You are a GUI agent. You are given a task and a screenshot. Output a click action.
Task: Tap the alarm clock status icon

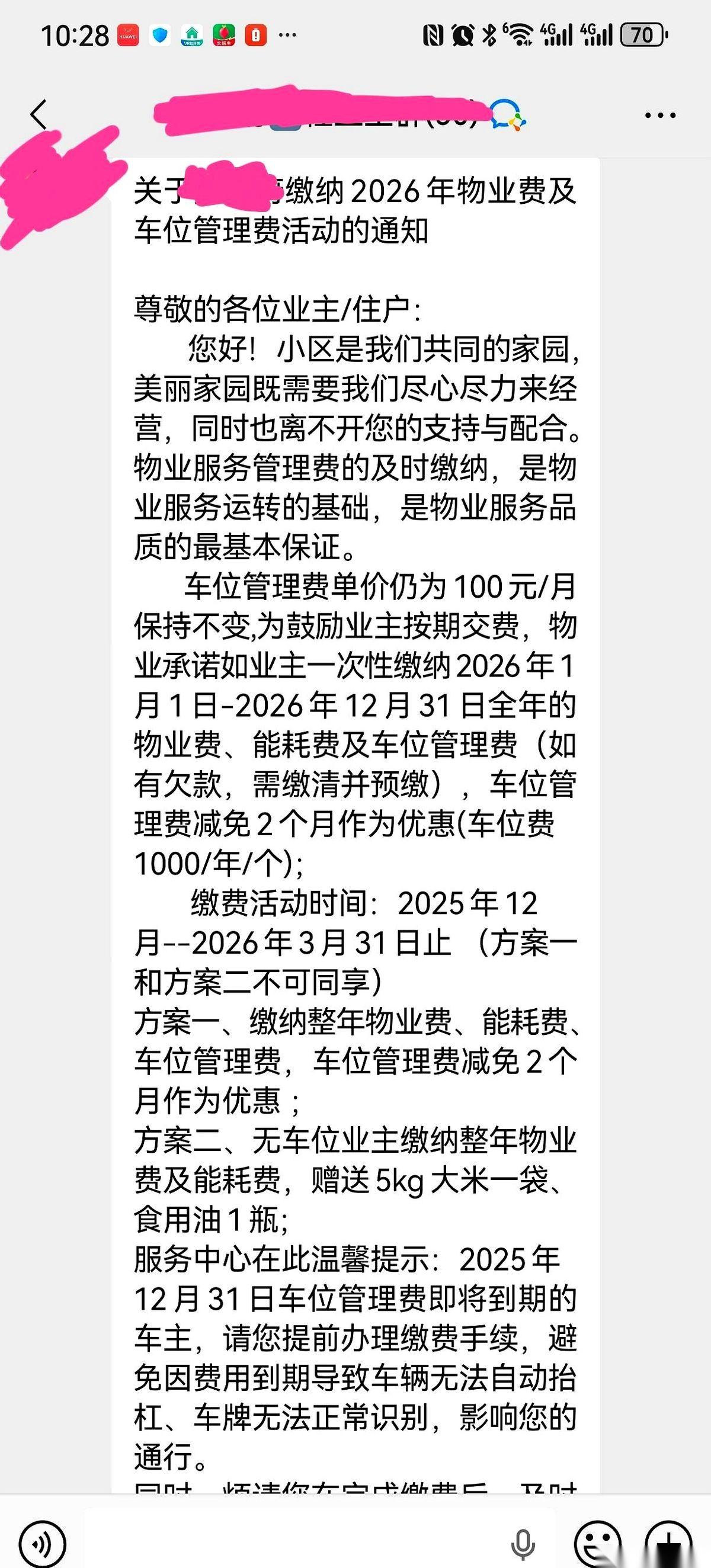pyautogui.click(x=464, y=36)
